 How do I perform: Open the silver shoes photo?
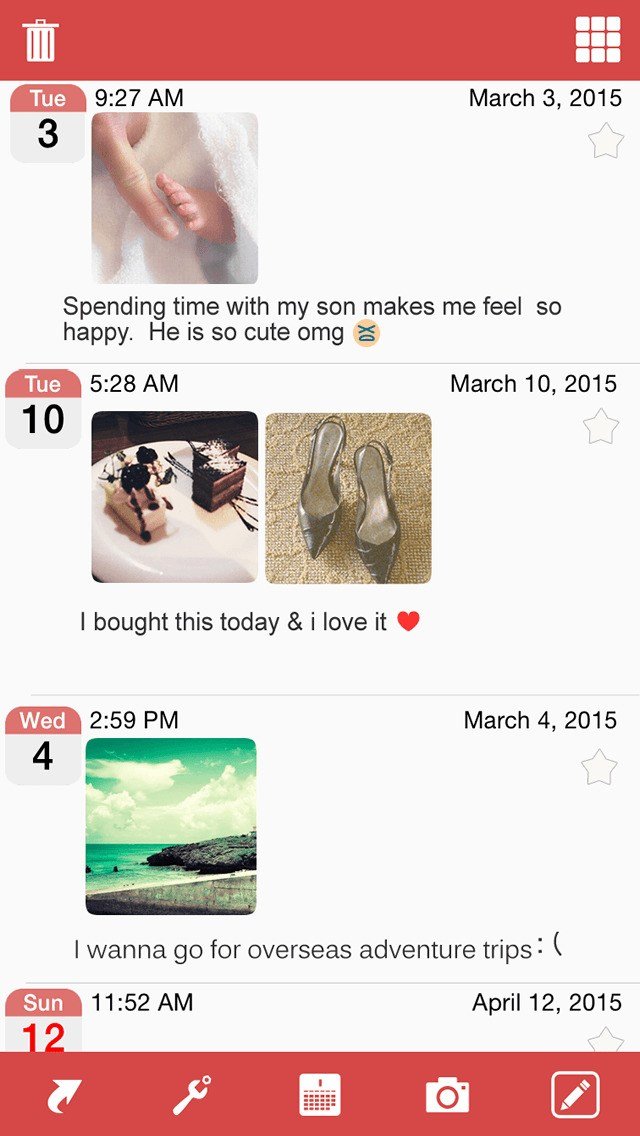click(x=348, y=497)
